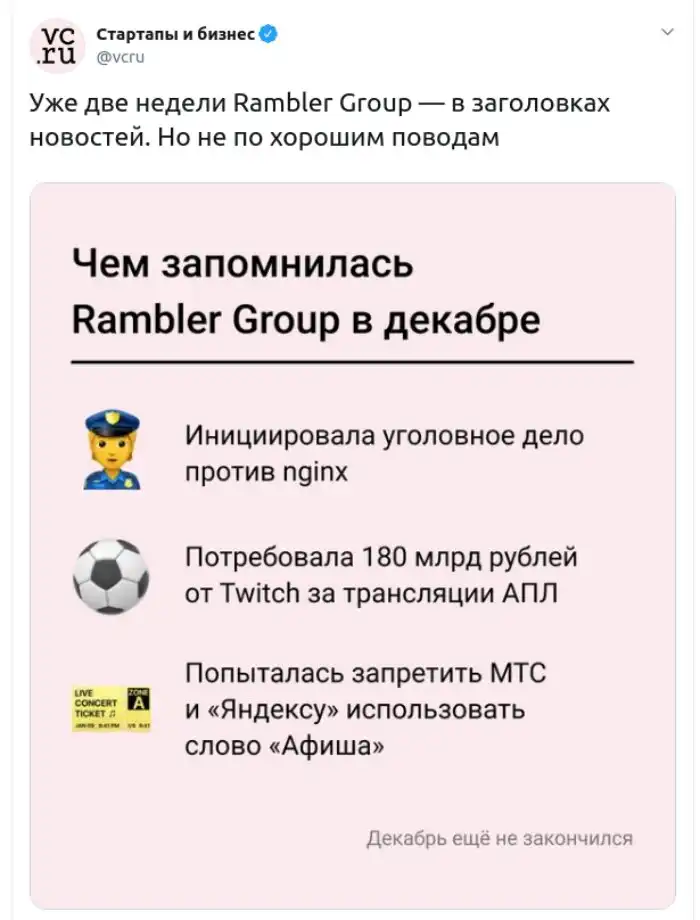Open the Стартапы и бизнес account name

point(176,35)
